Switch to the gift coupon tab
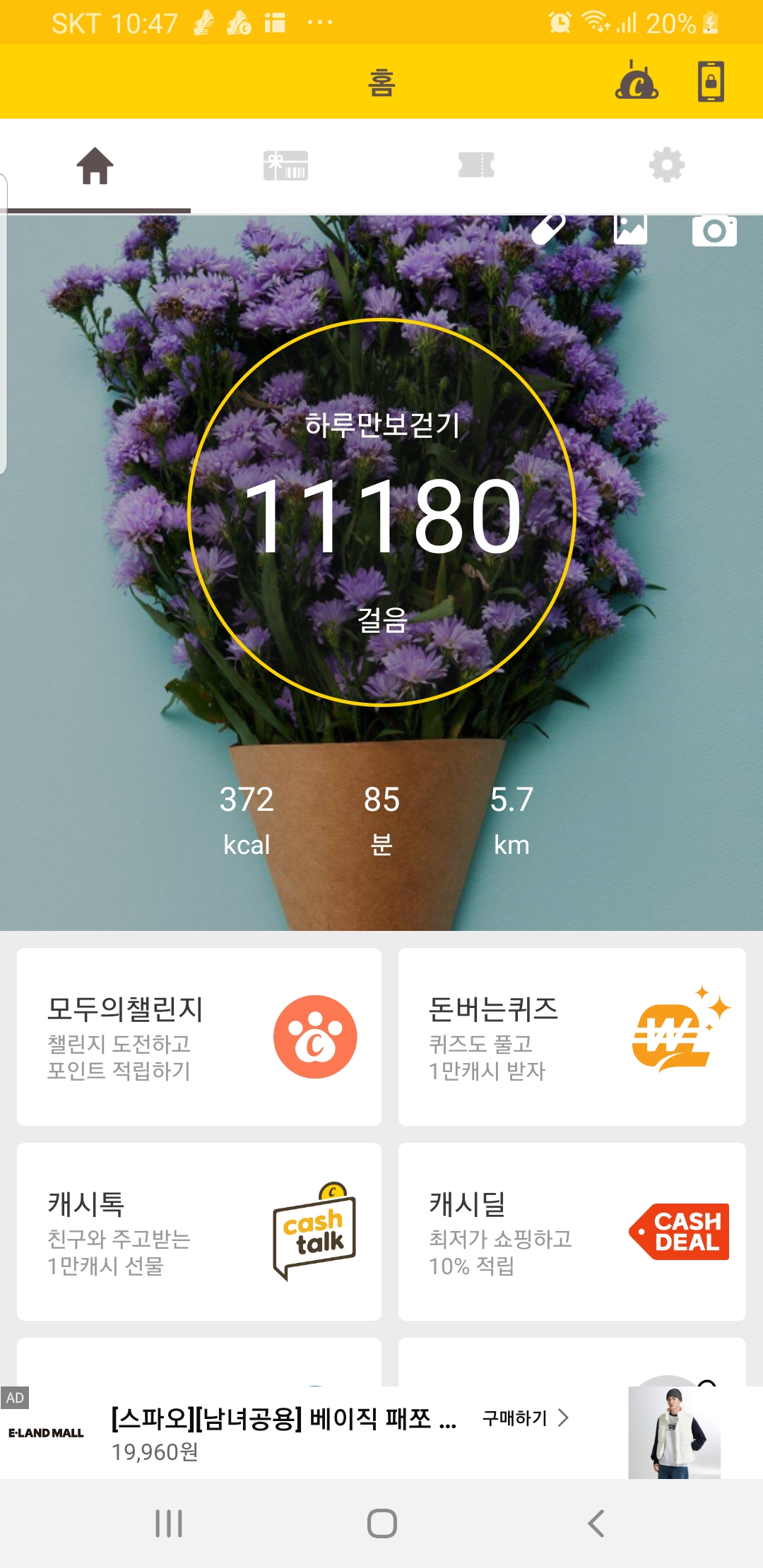This screenshot has height=1568, width=763. 285,166
